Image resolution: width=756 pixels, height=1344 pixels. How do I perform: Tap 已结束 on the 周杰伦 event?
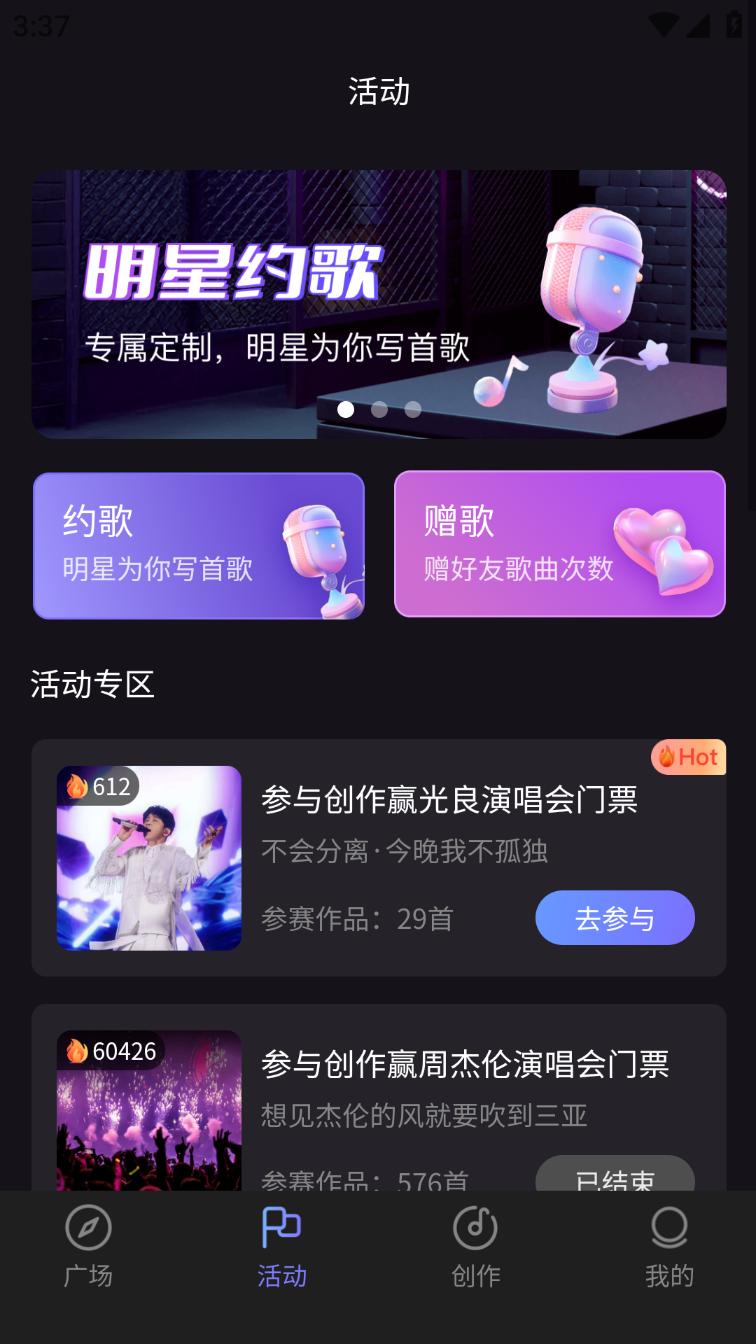click(x=615, y=1175)
